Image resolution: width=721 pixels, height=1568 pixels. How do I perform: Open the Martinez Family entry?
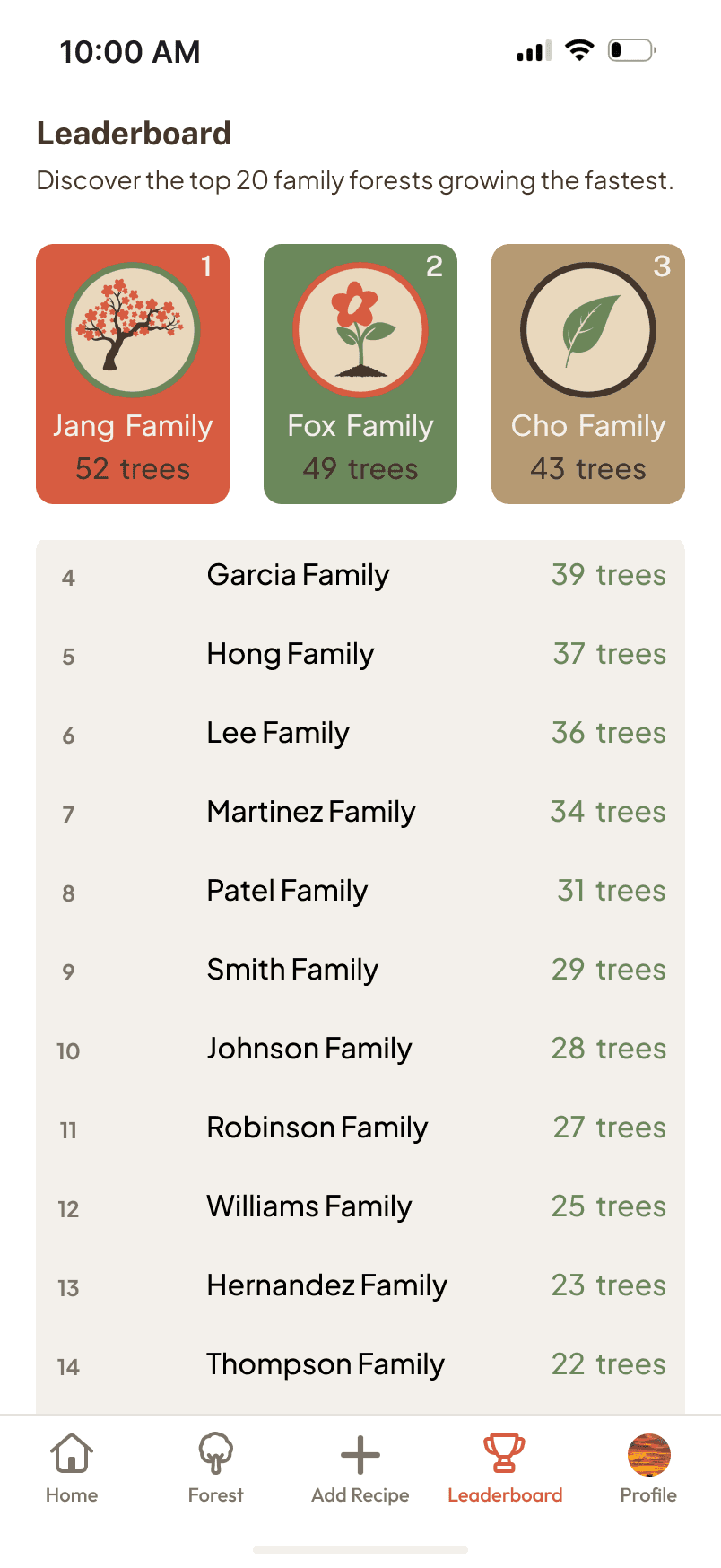[360, 812]
